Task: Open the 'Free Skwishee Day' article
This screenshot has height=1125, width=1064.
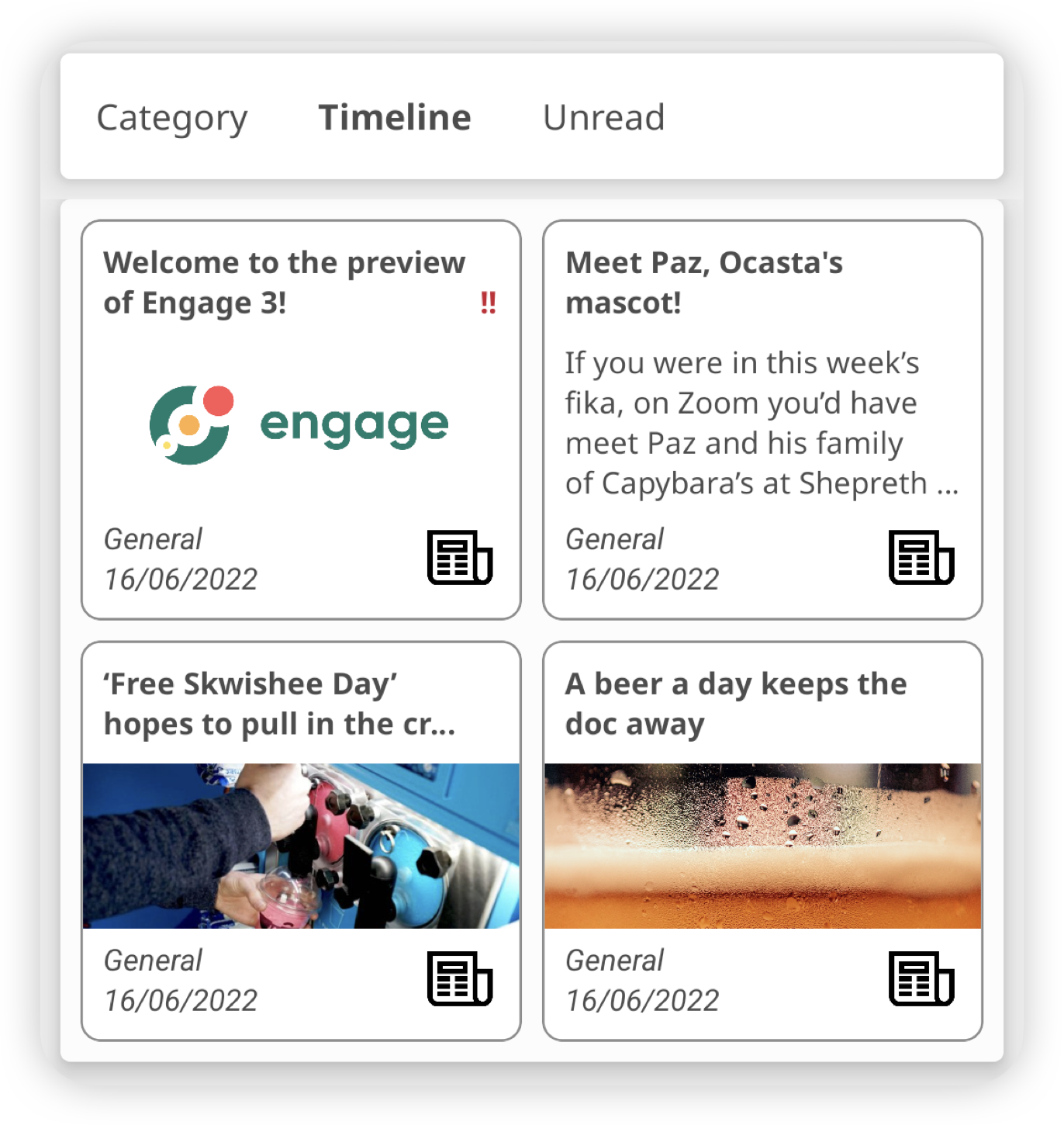Action: click(301, 840)
